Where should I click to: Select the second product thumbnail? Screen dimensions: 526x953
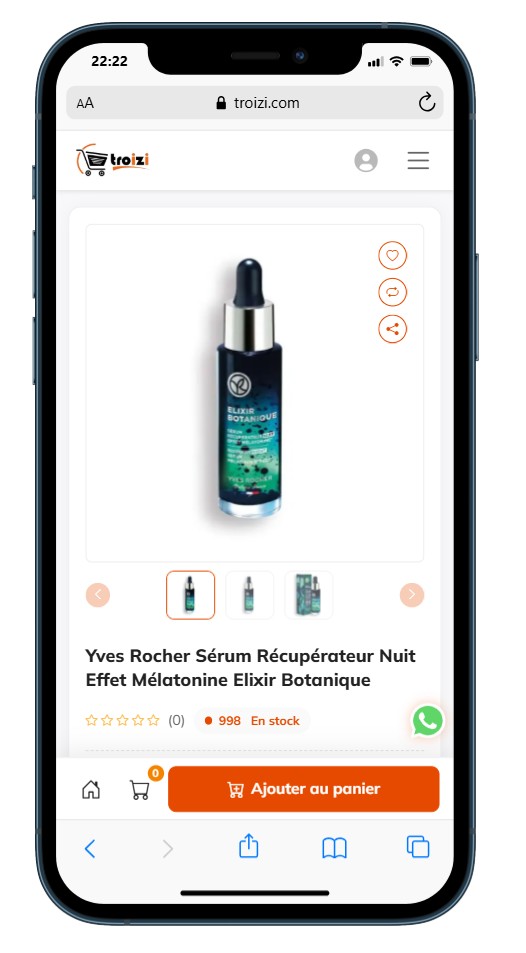click(x=249, y=595)
